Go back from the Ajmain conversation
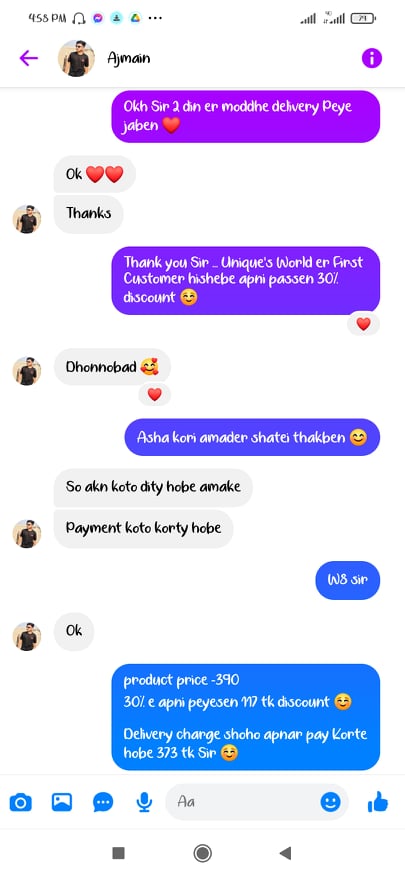The height and width of the screenshot is (878, 405). (x=28, y=58)
